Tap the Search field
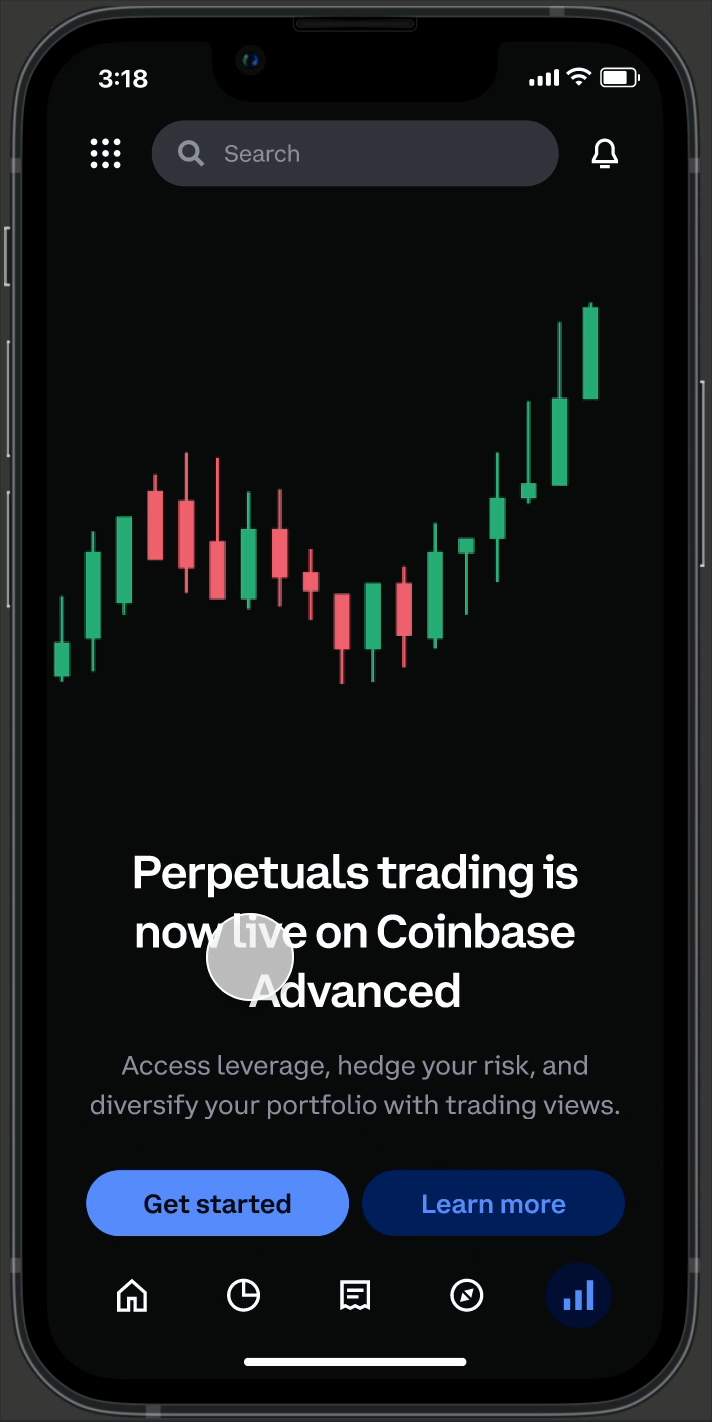This screenshot has height=1422, width=712. pyautogui.click(x=355, y=154)
